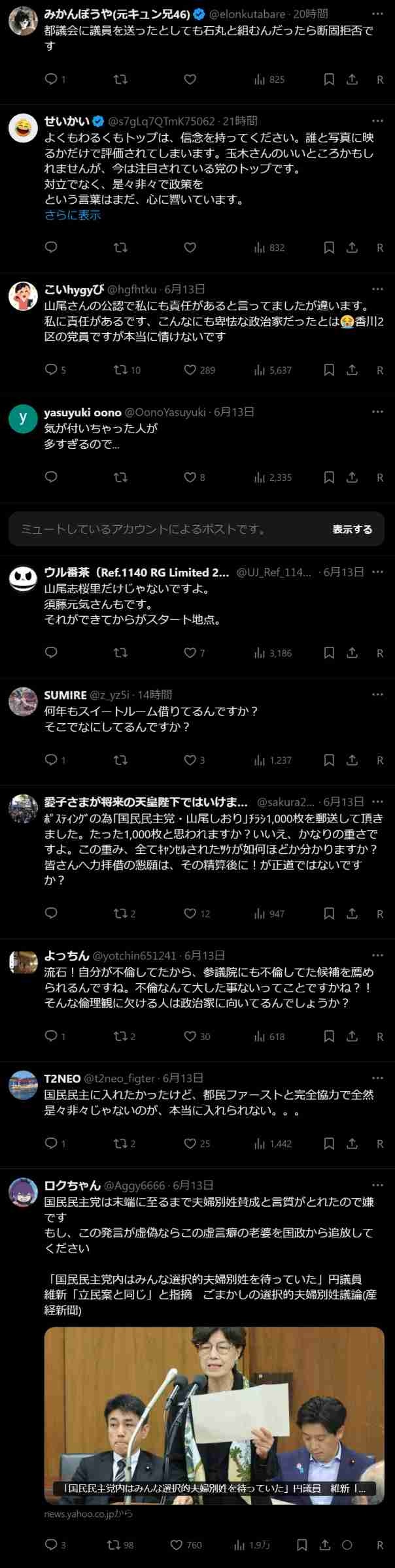
Task: Tap さらに表示 in せいかい's post
Action: click(x=73, y=215)
